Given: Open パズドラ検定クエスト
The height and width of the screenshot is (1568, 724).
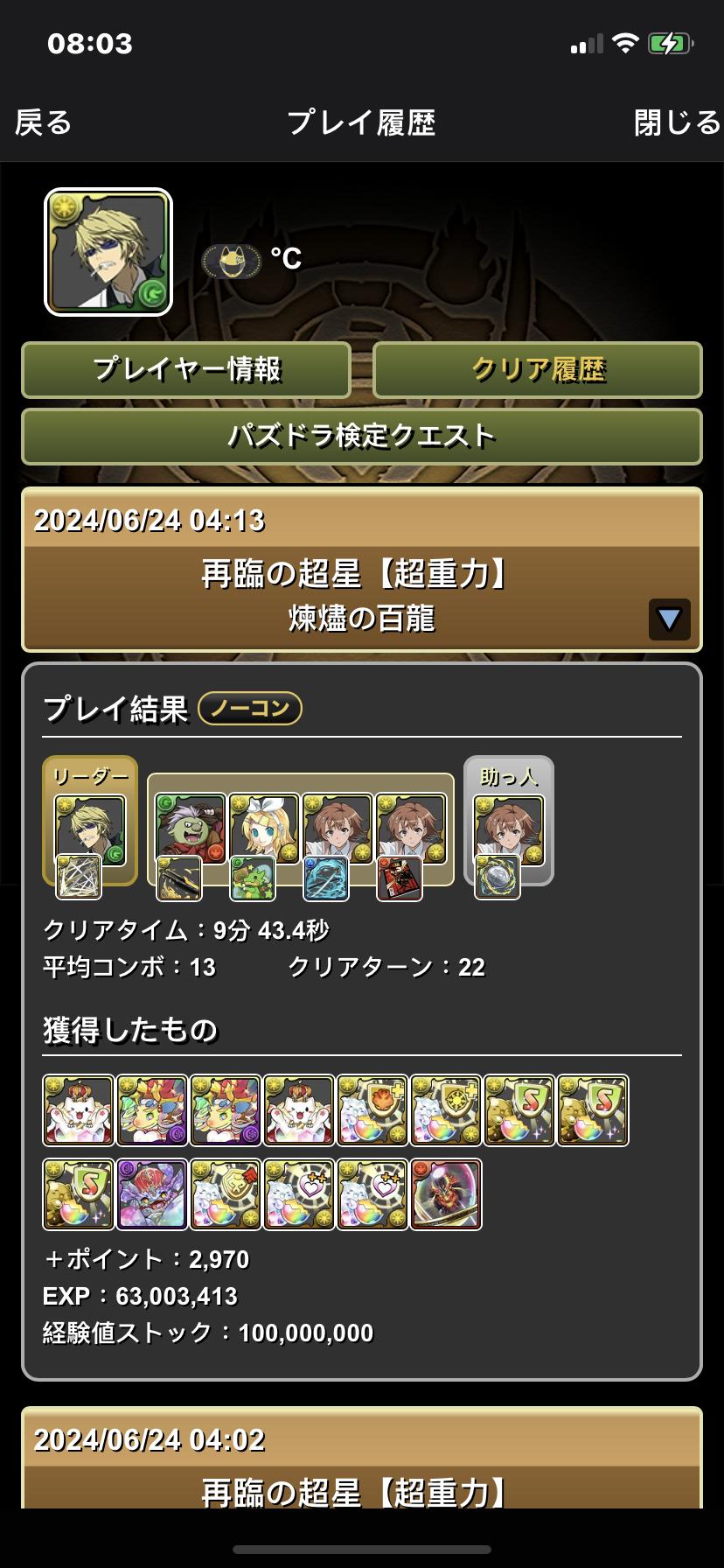Looking at the screenshot, I should tap(361, 436).
